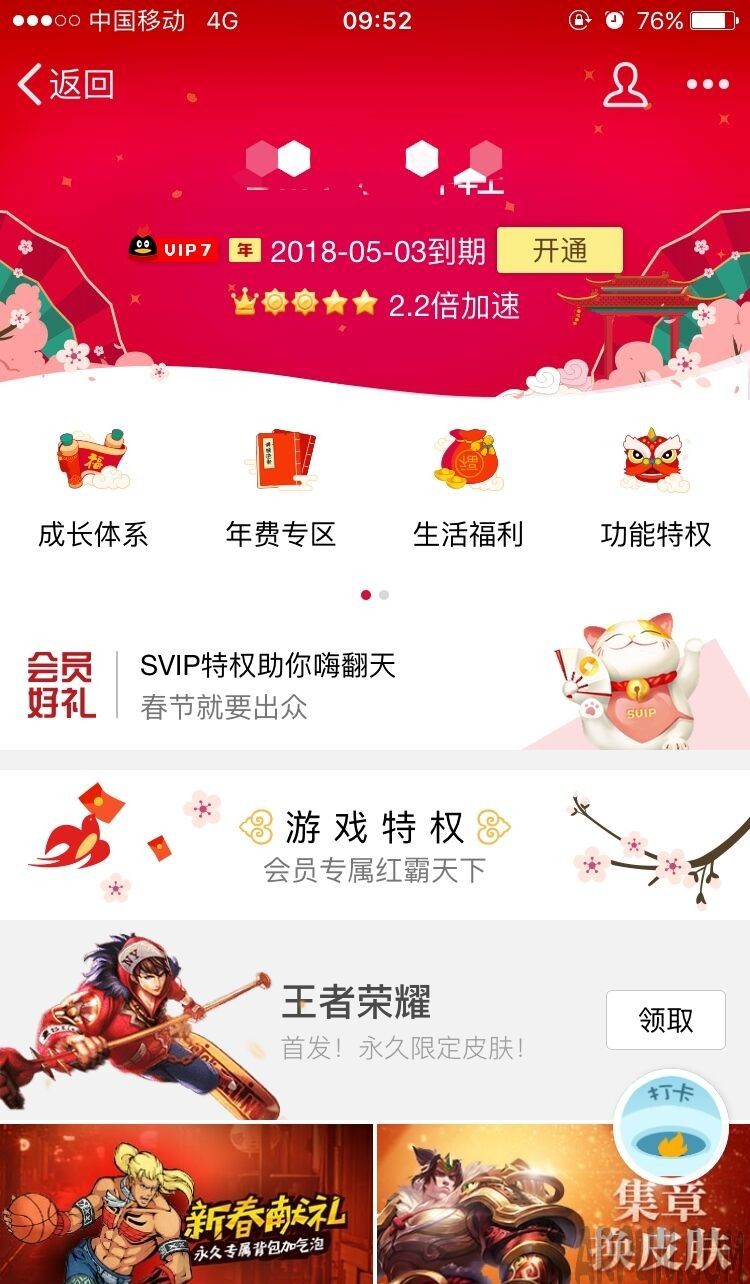
Task: Open 功能特权 section
Action: click(x=655, y=490)
